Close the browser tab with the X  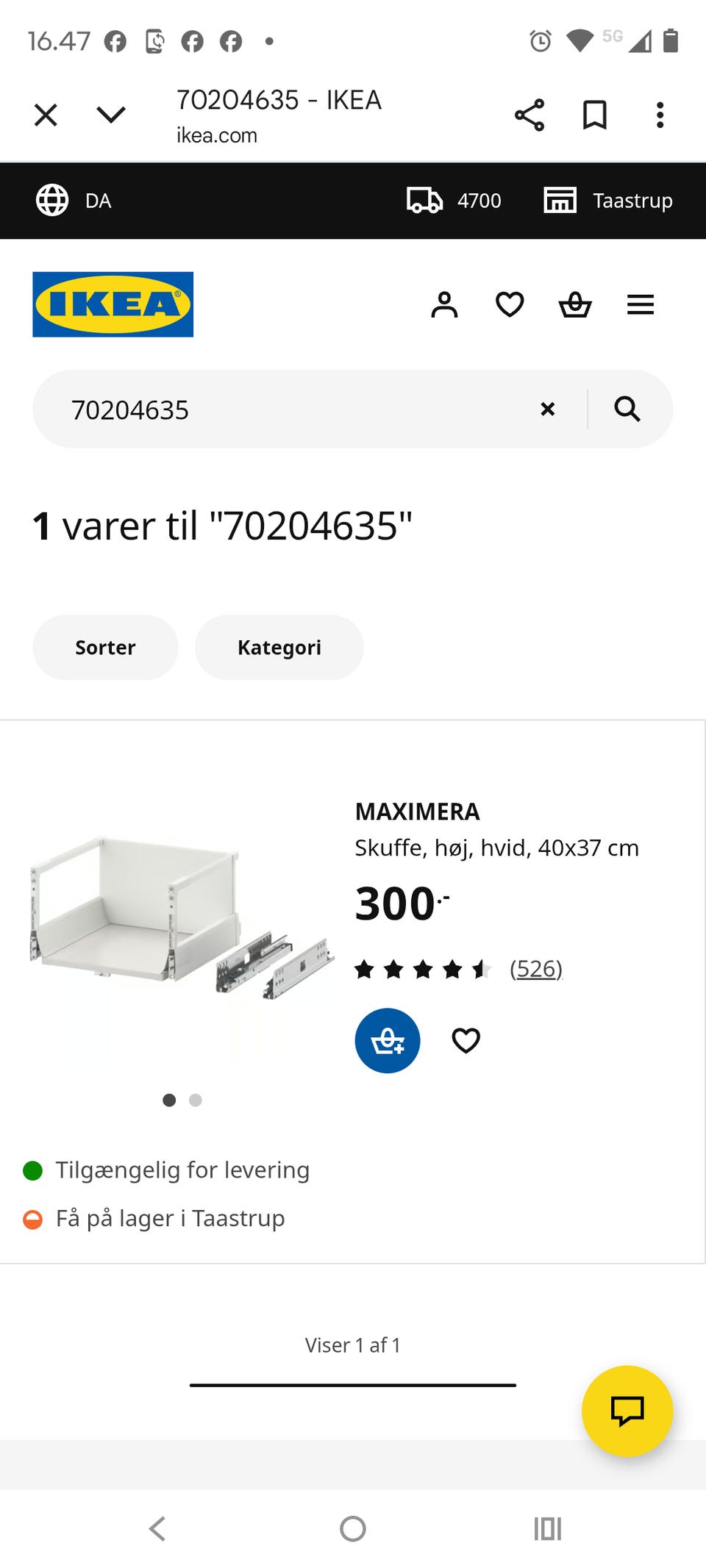tap(46, 115)
